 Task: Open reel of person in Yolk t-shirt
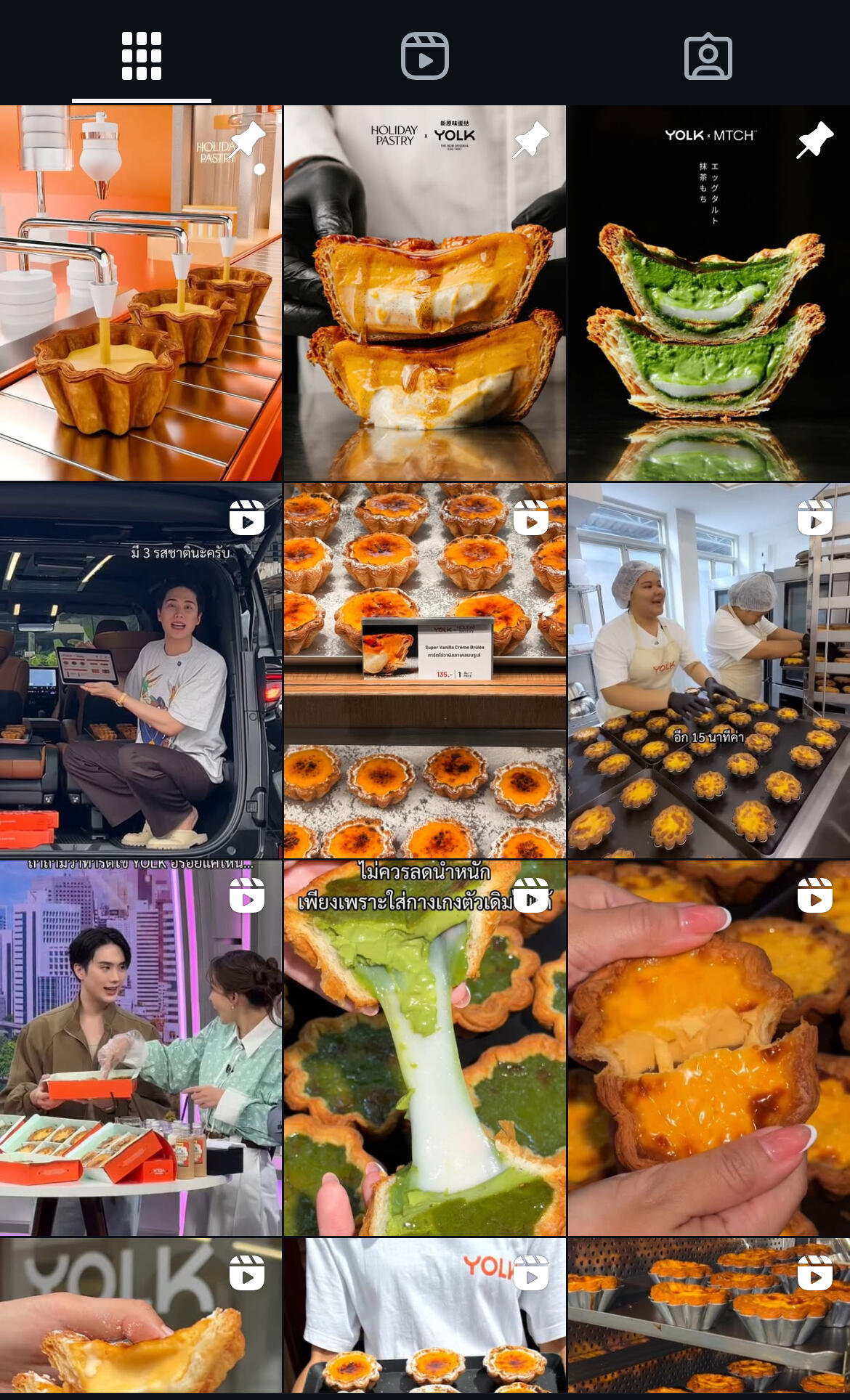[x=425, y=1318]
